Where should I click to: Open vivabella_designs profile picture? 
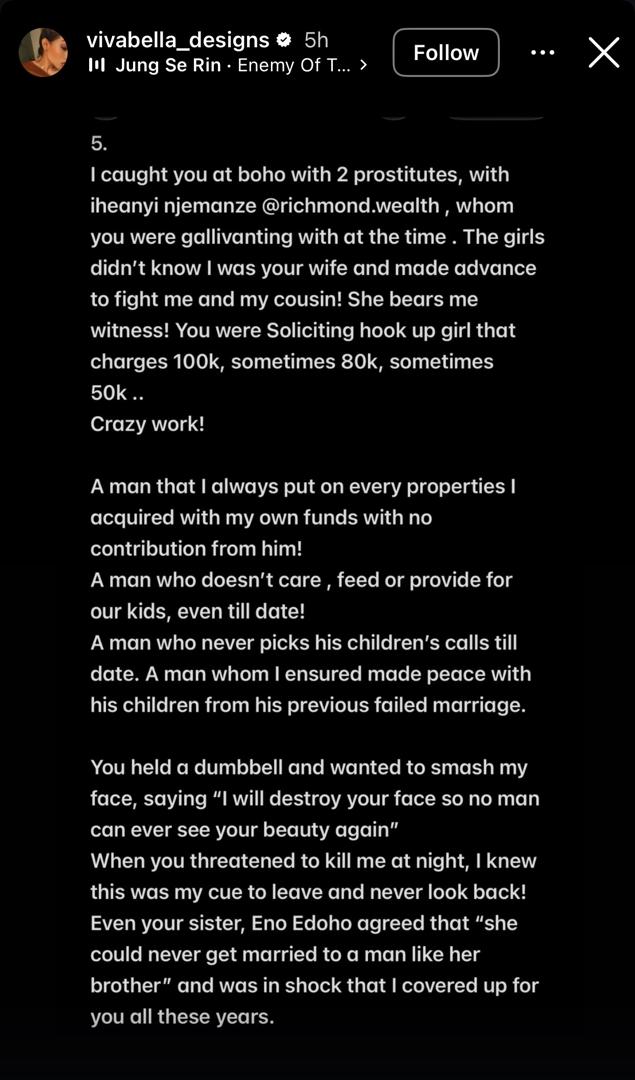[43, 52]
